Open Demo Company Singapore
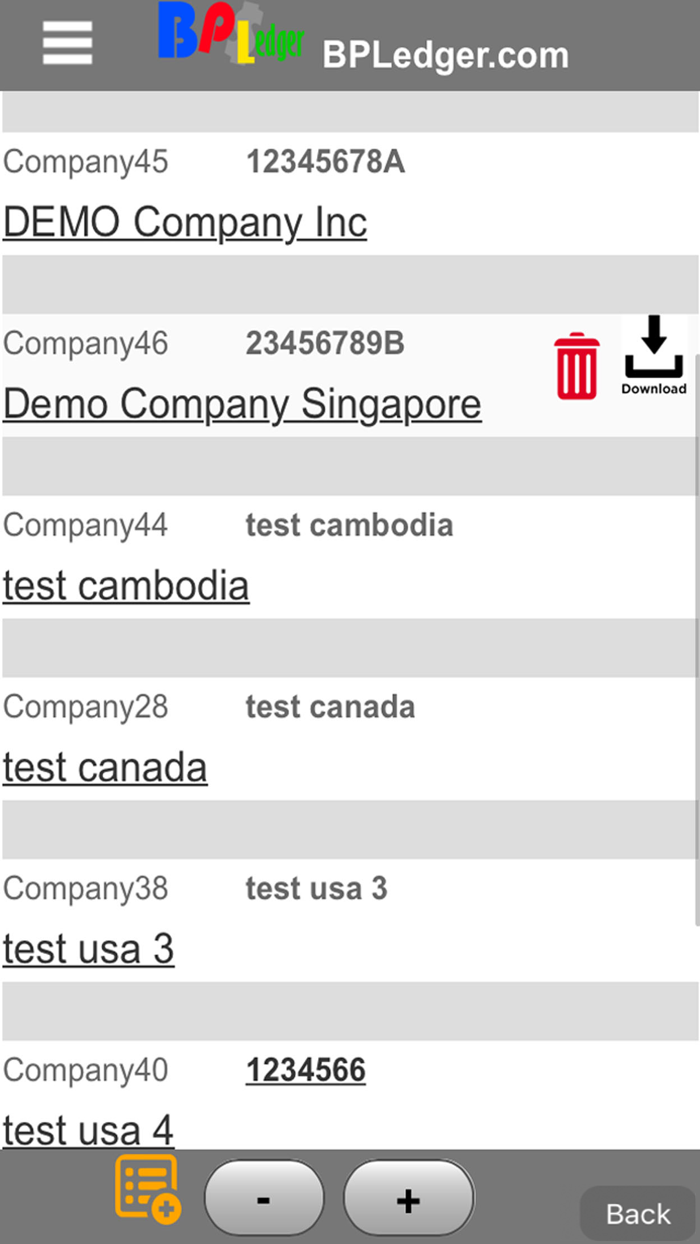The image size is (700, 1244). (242, 404)
